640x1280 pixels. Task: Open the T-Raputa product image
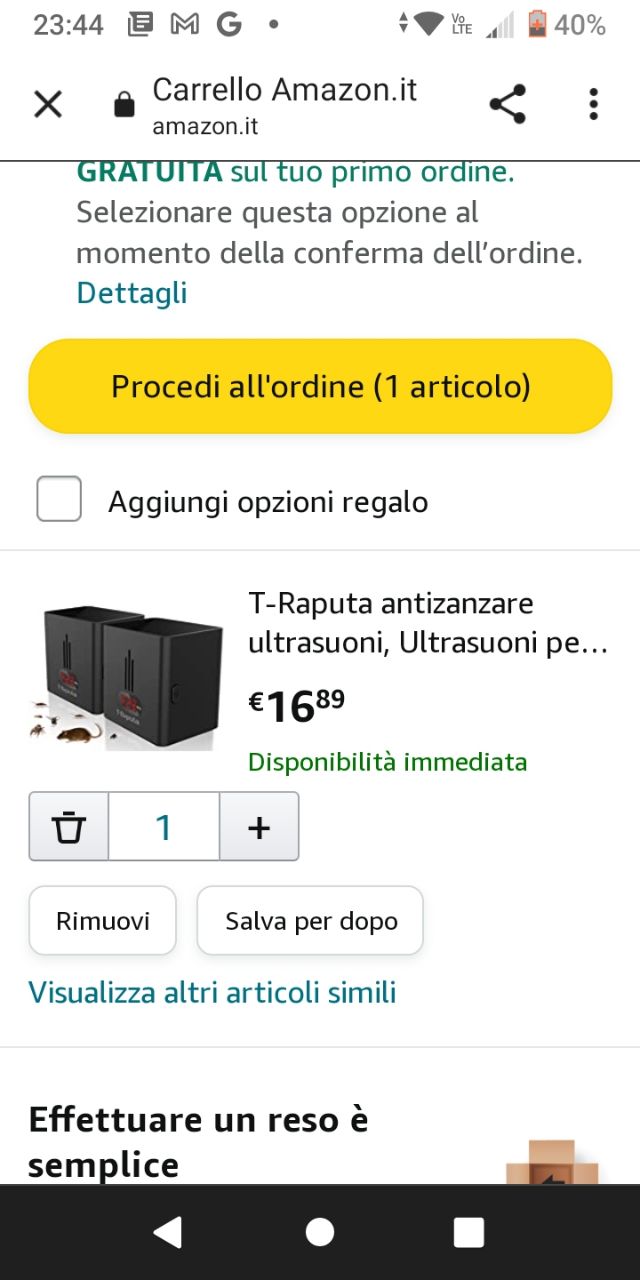pos(126,675)
